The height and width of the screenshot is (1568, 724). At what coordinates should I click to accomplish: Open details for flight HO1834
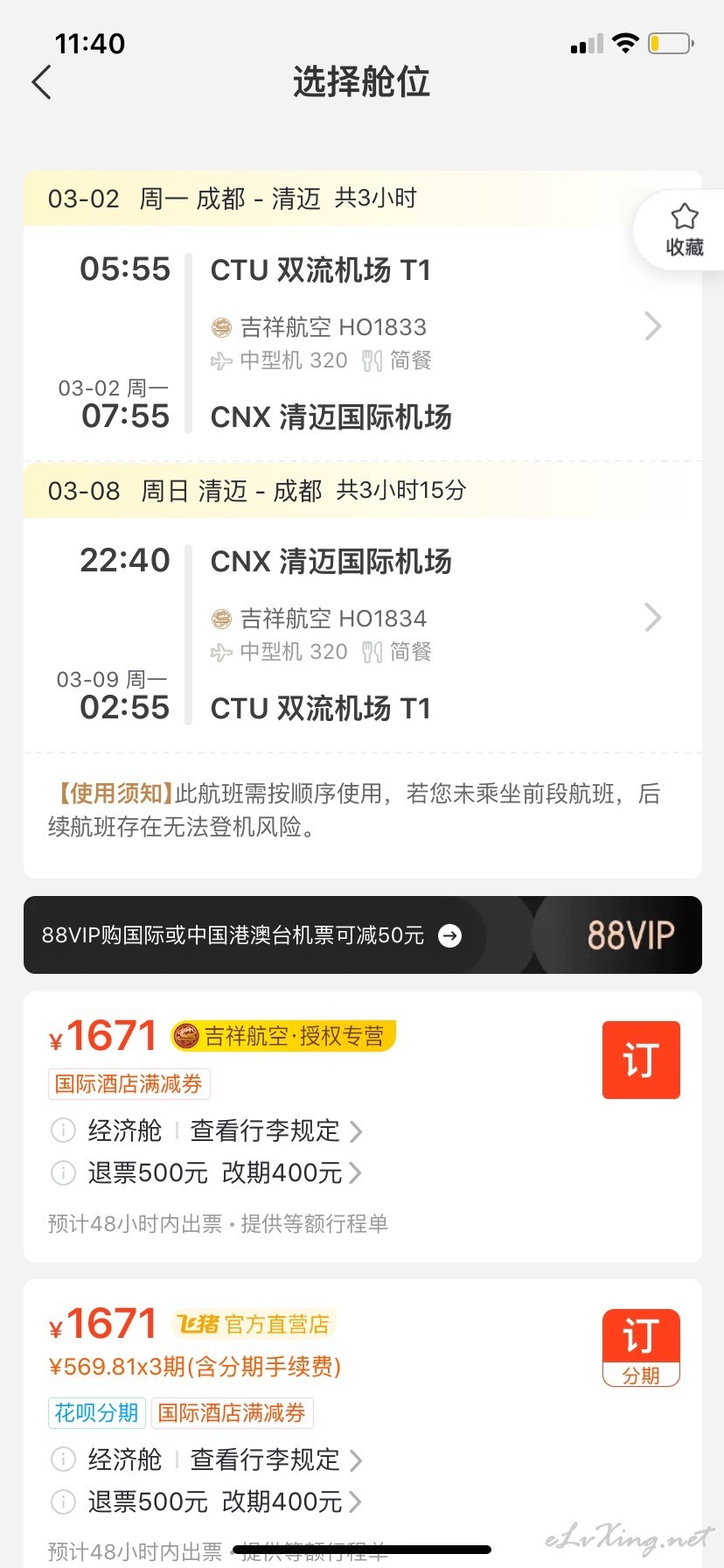pos(652,617)
